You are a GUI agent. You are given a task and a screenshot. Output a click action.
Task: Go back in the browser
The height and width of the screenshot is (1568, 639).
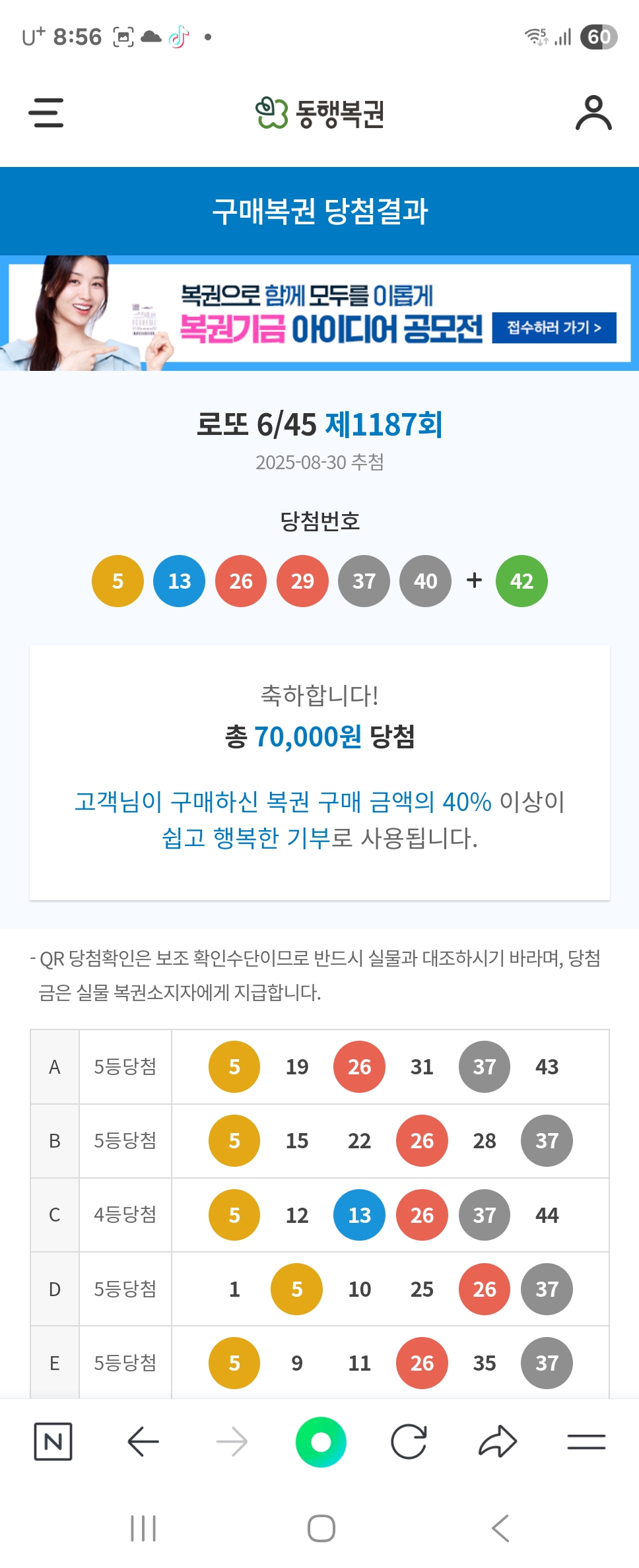pos(143,1442)
